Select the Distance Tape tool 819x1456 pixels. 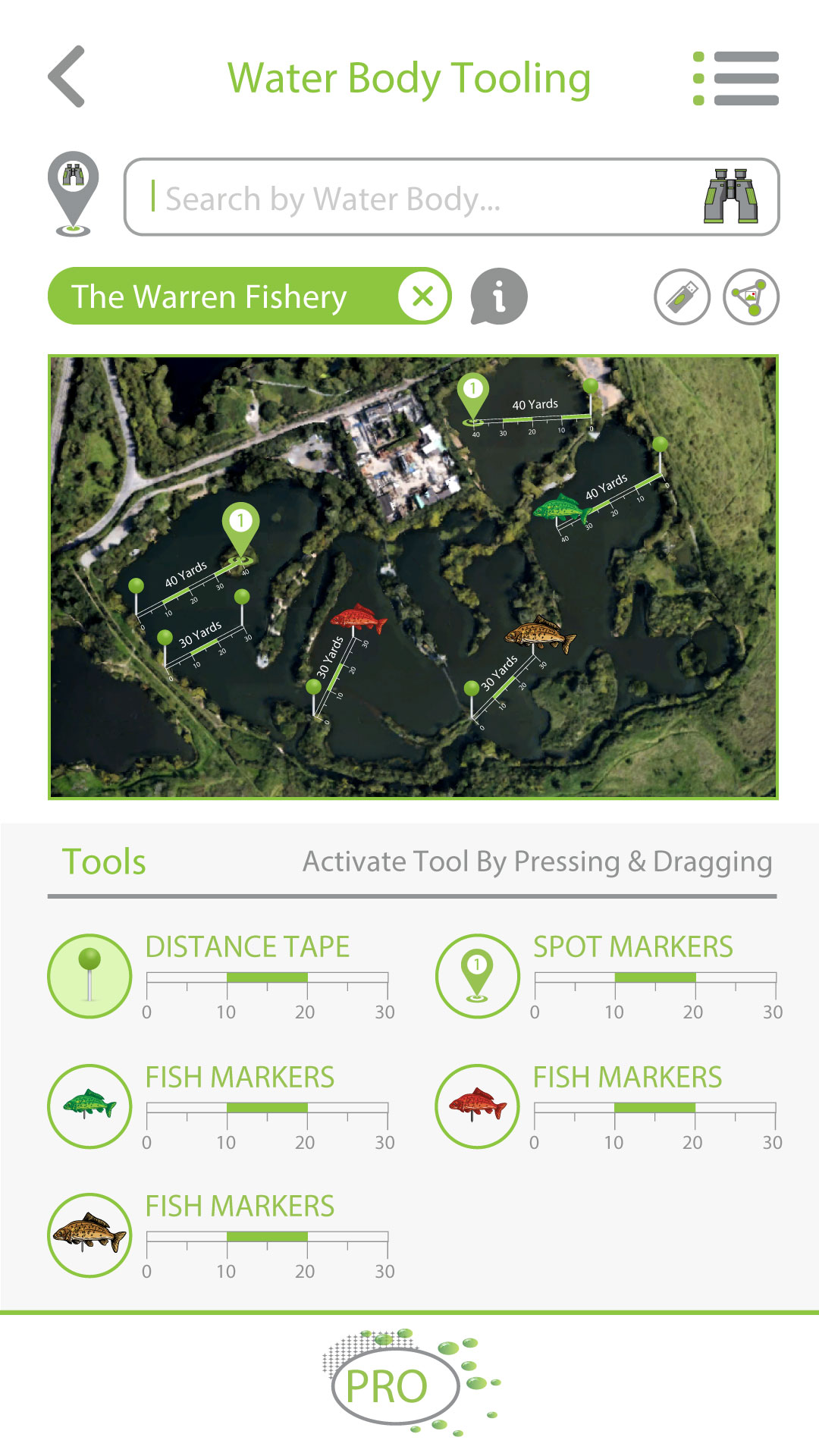coord(89,976)
